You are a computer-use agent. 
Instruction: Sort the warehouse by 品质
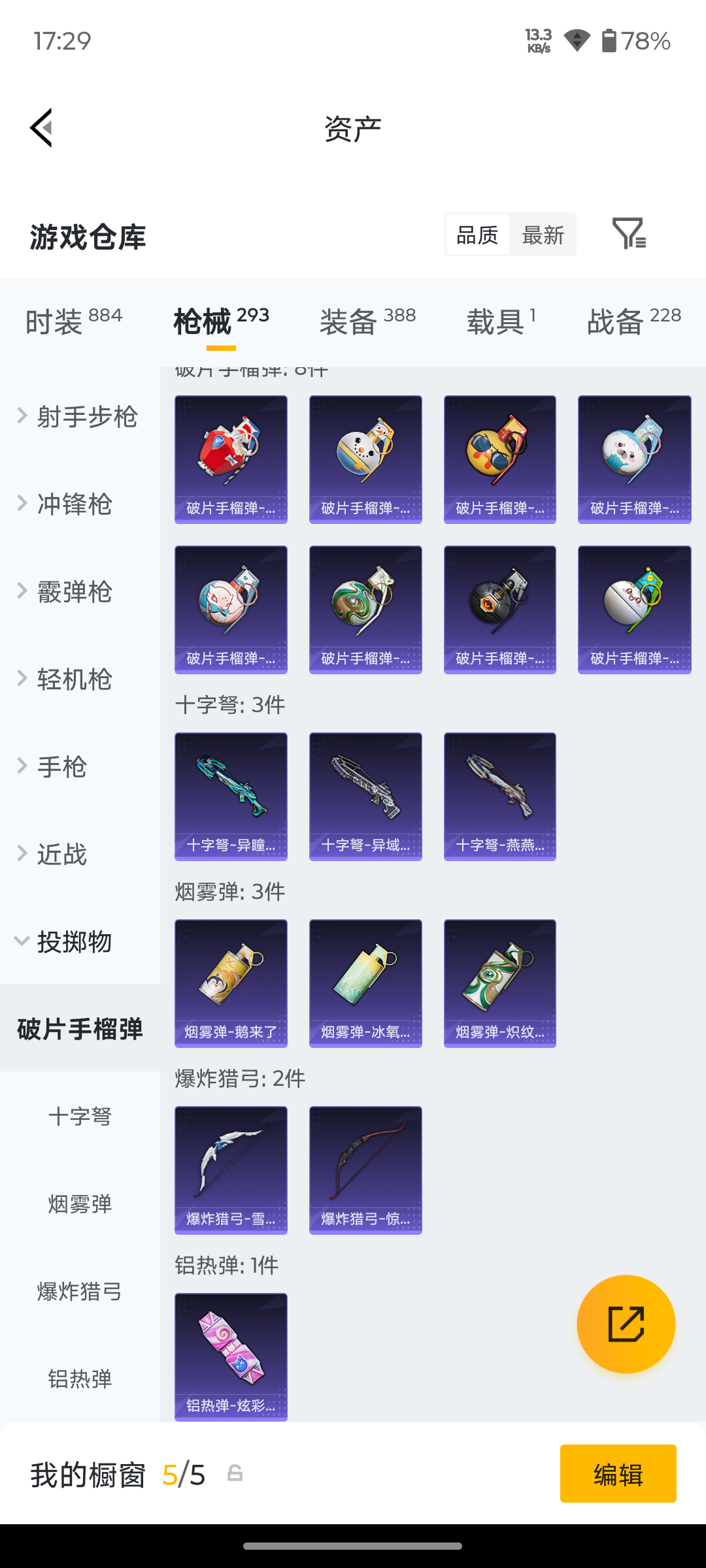click(477, 235)
